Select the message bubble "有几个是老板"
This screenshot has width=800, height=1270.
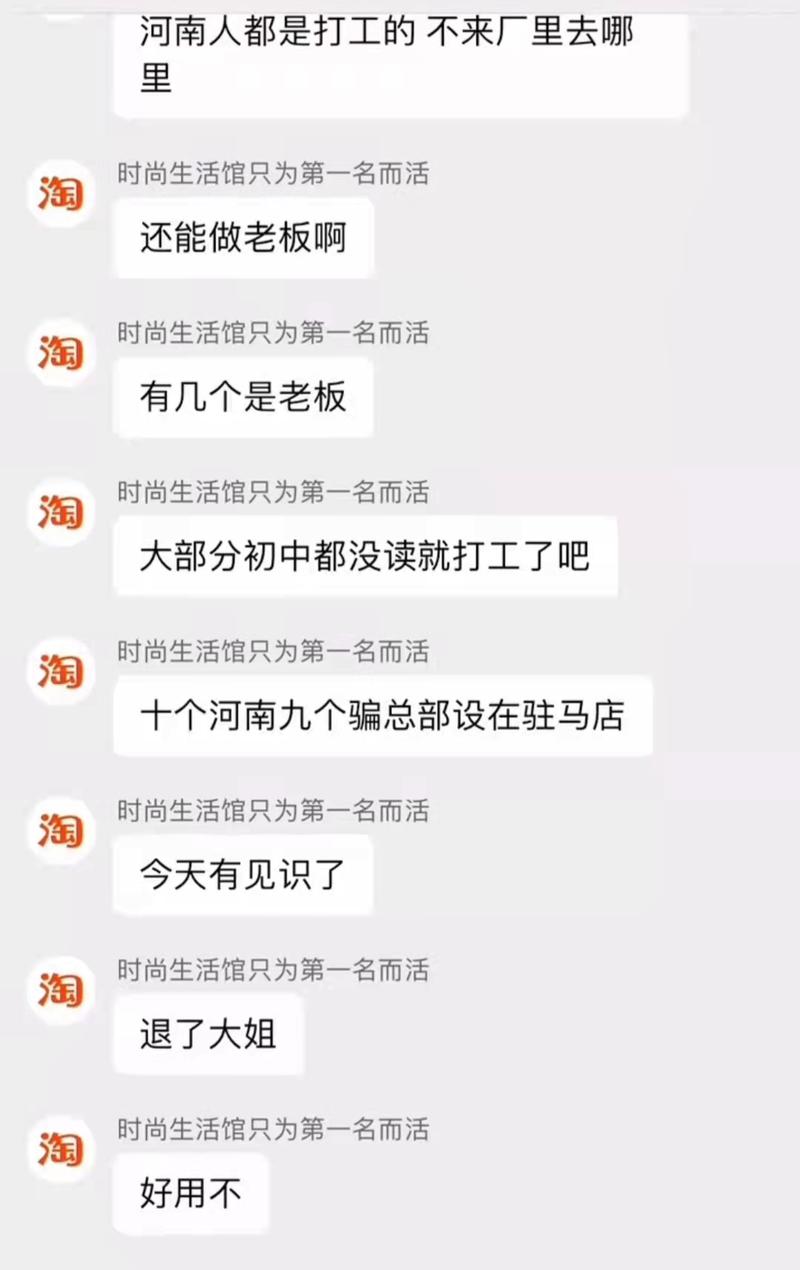244,397
